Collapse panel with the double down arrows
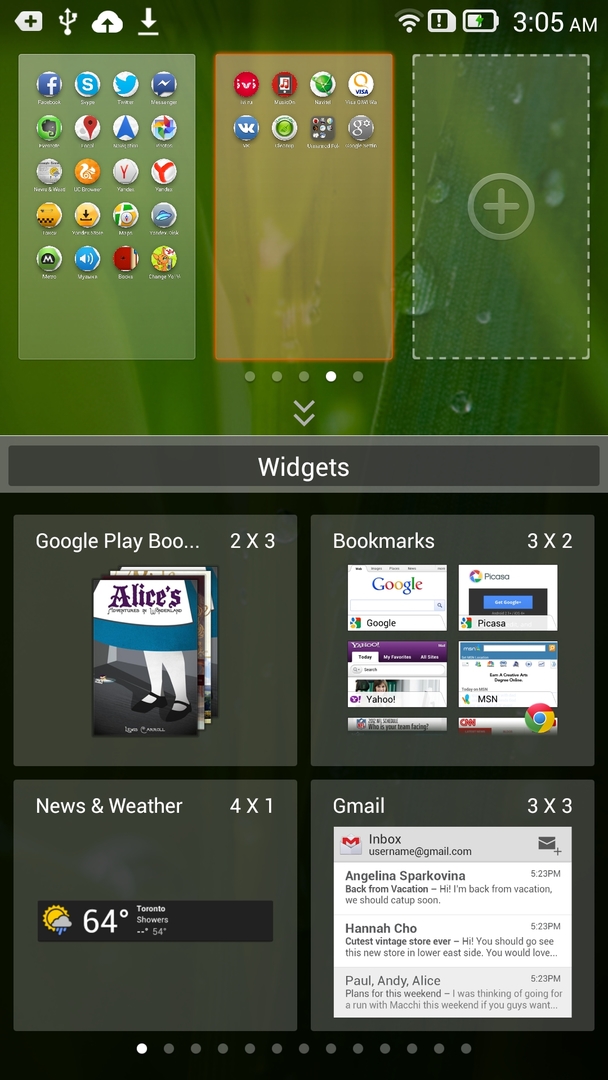Image resolution: width=608 pixels, height=1080 pixels. pyautogui.click(x=304, y=412)
